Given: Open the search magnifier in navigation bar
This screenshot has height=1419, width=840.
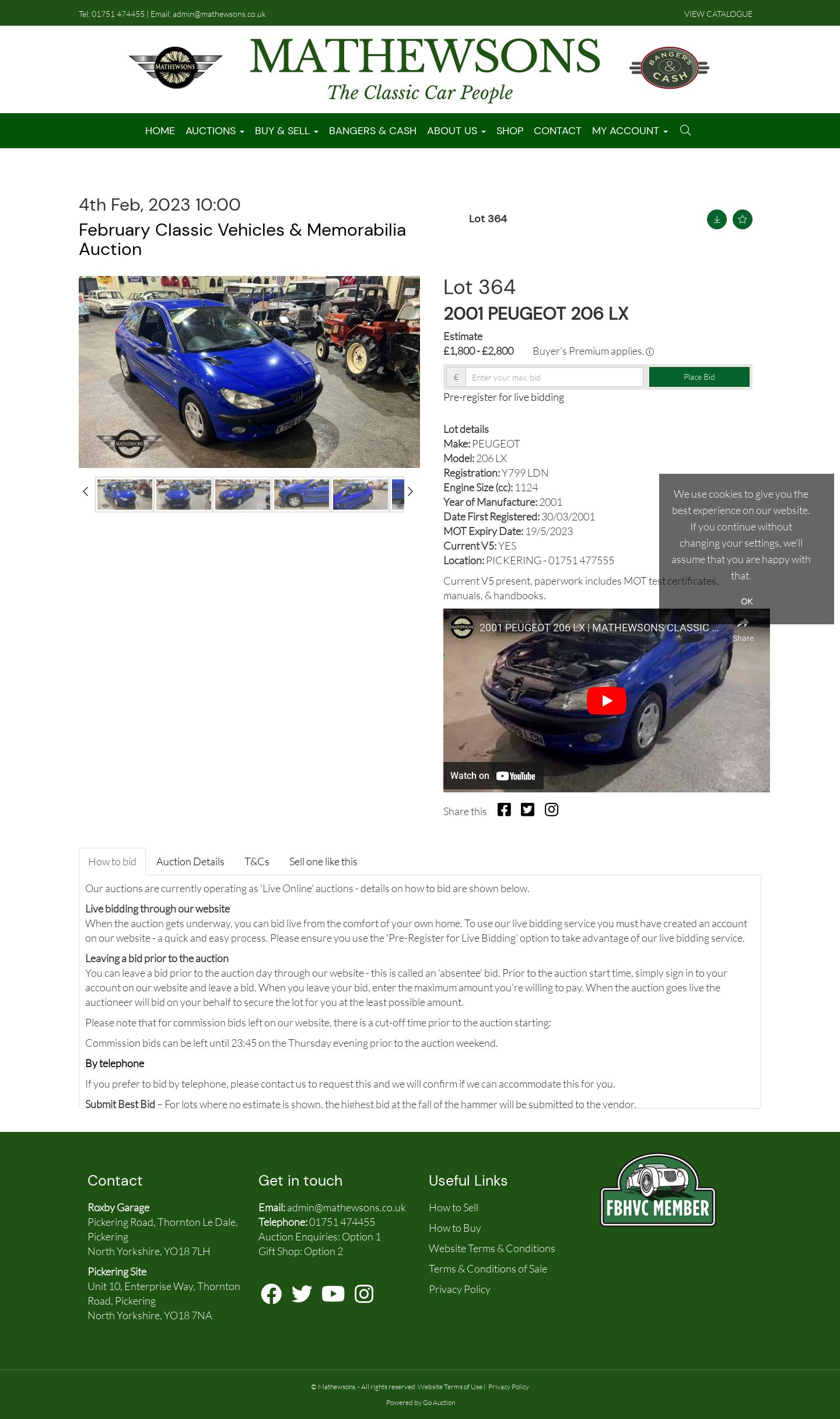Looking at the screenshot, I should tap(685, 130).
